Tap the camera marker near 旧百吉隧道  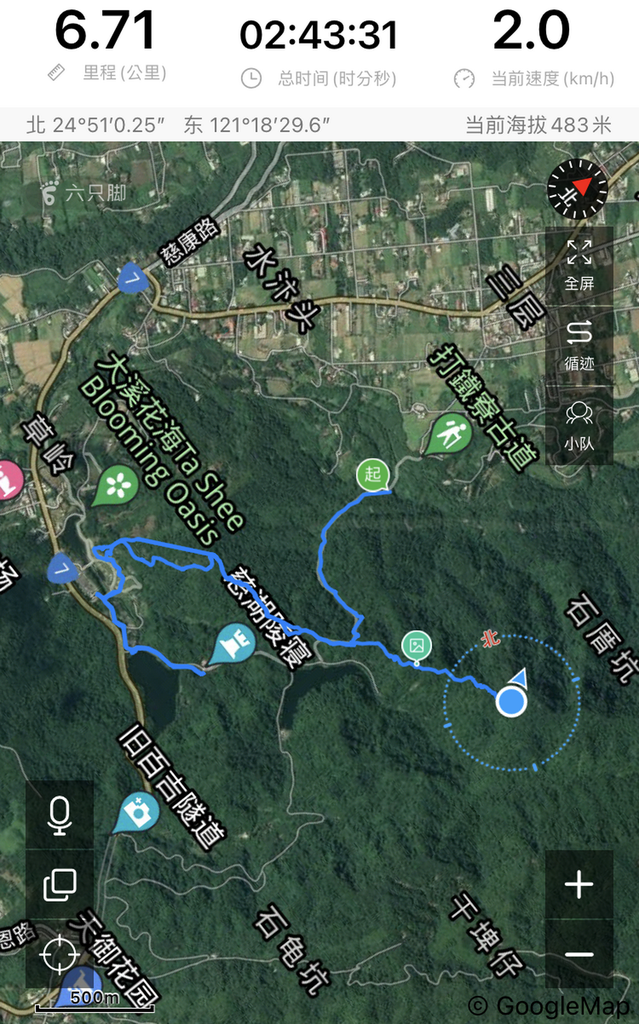(137, 812)
